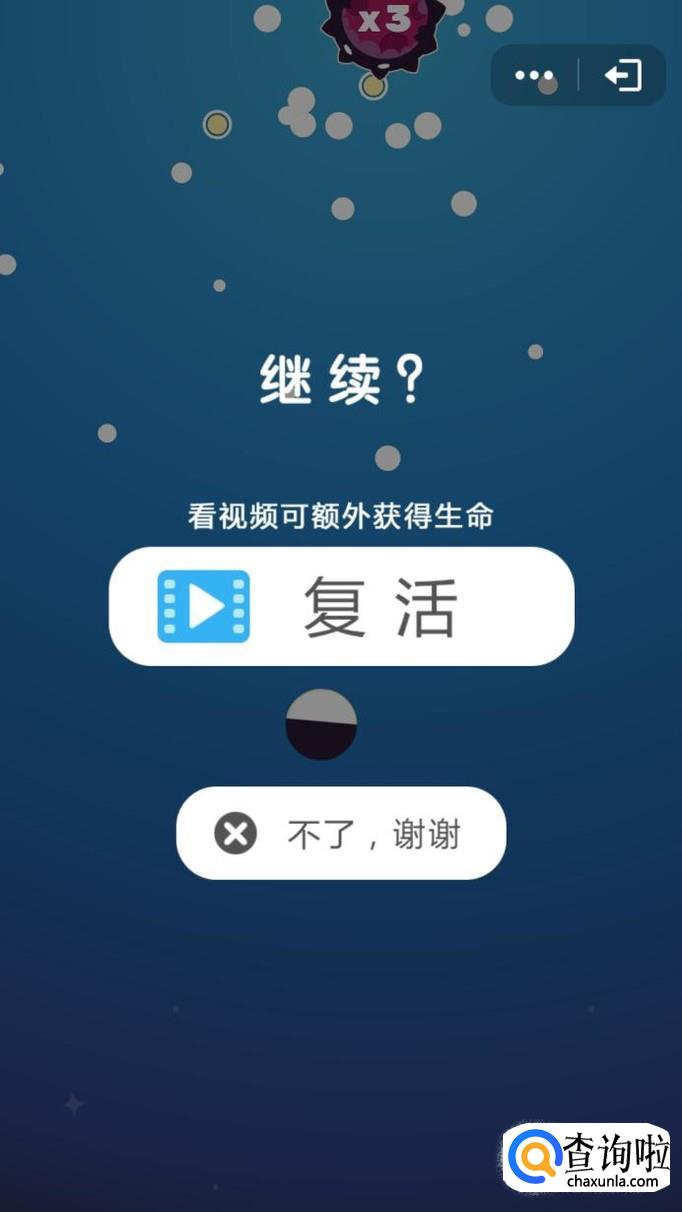This screenshot has height=1212, width=682.
Task: Open the mini program three-dot menu
Action: (x=534, y=75)
